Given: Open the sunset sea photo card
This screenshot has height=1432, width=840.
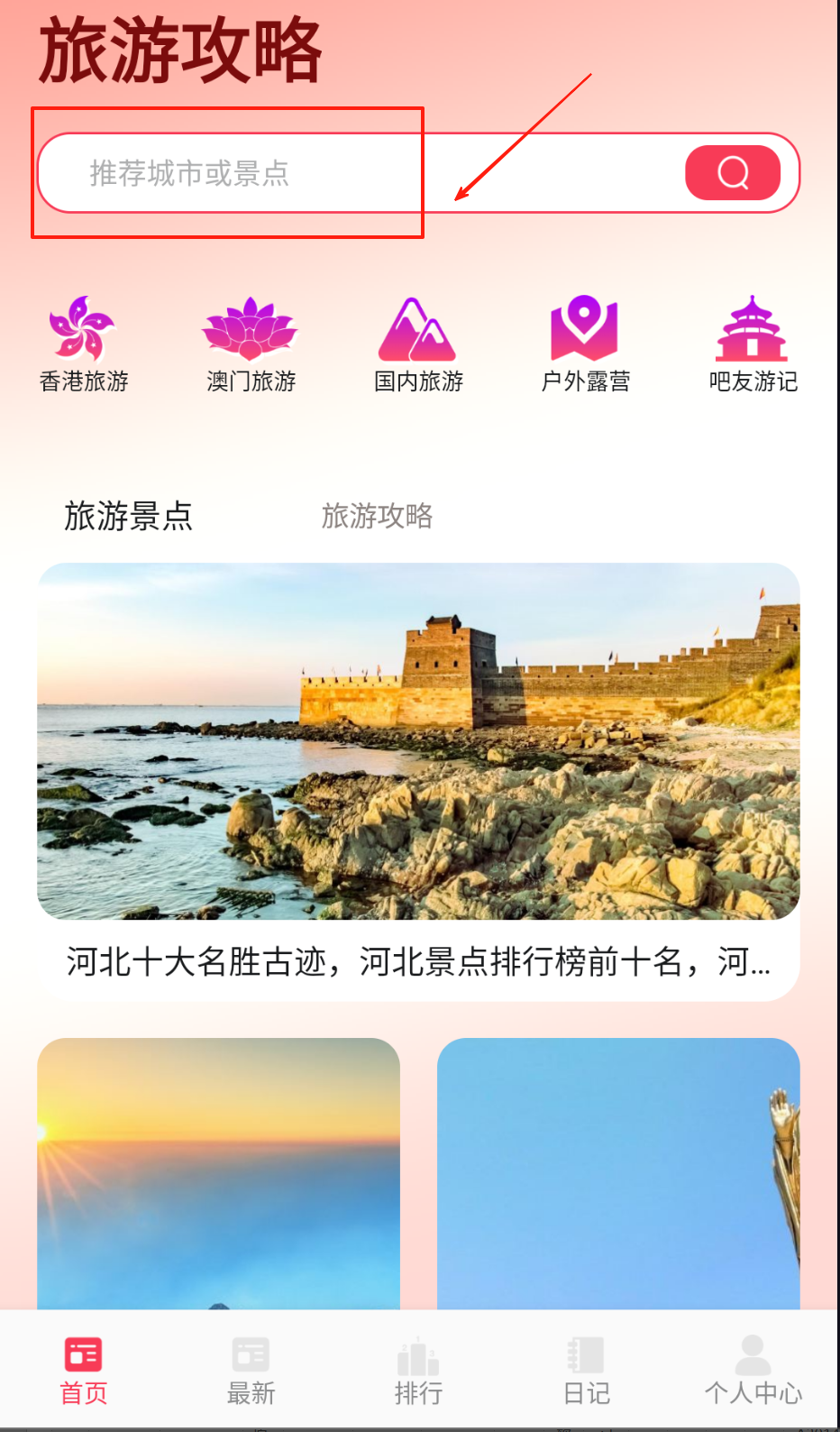Looking at the screenshot, I should pyautogui.click(x=218, y=1173).
